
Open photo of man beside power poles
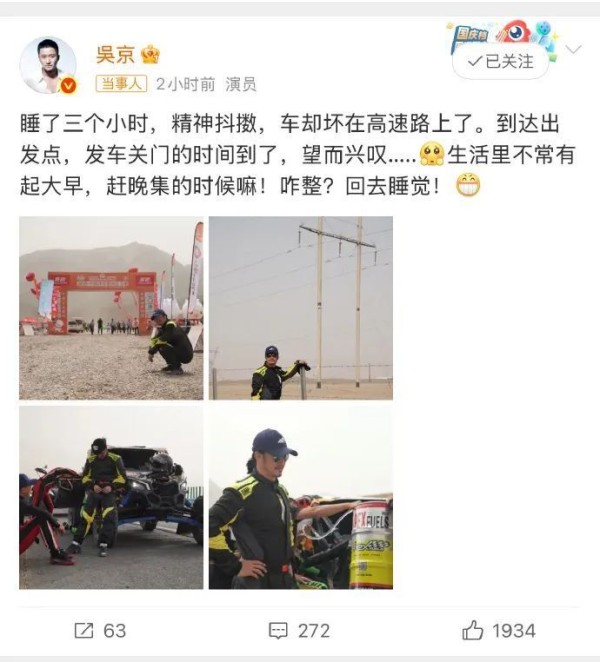(x=300, y=308)
